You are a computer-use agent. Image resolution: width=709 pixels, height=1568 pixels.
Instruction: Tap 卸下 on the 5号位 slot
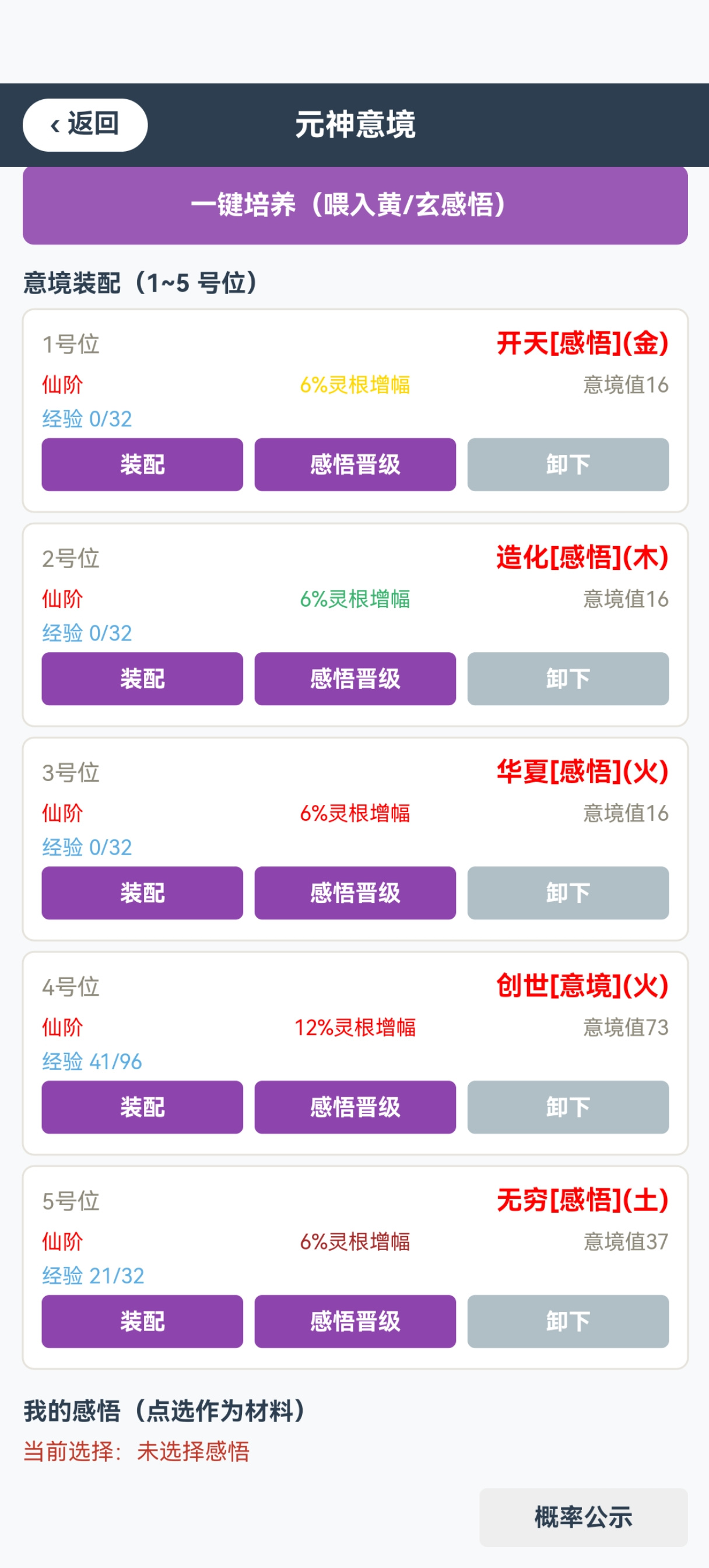pyautogui.click(x=568, y=1321)
